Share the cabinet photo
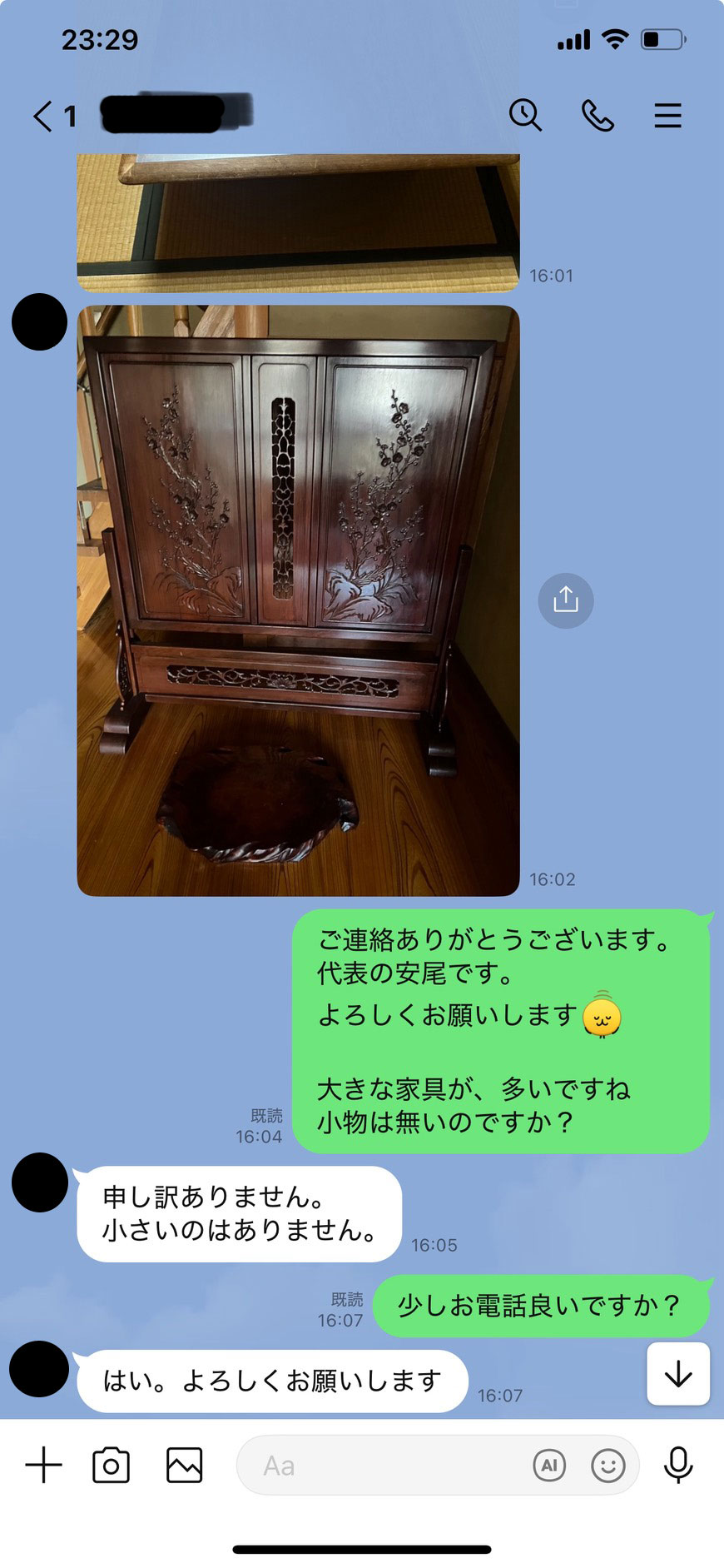The image size is (724, 1568). click(x=566, y=600)
